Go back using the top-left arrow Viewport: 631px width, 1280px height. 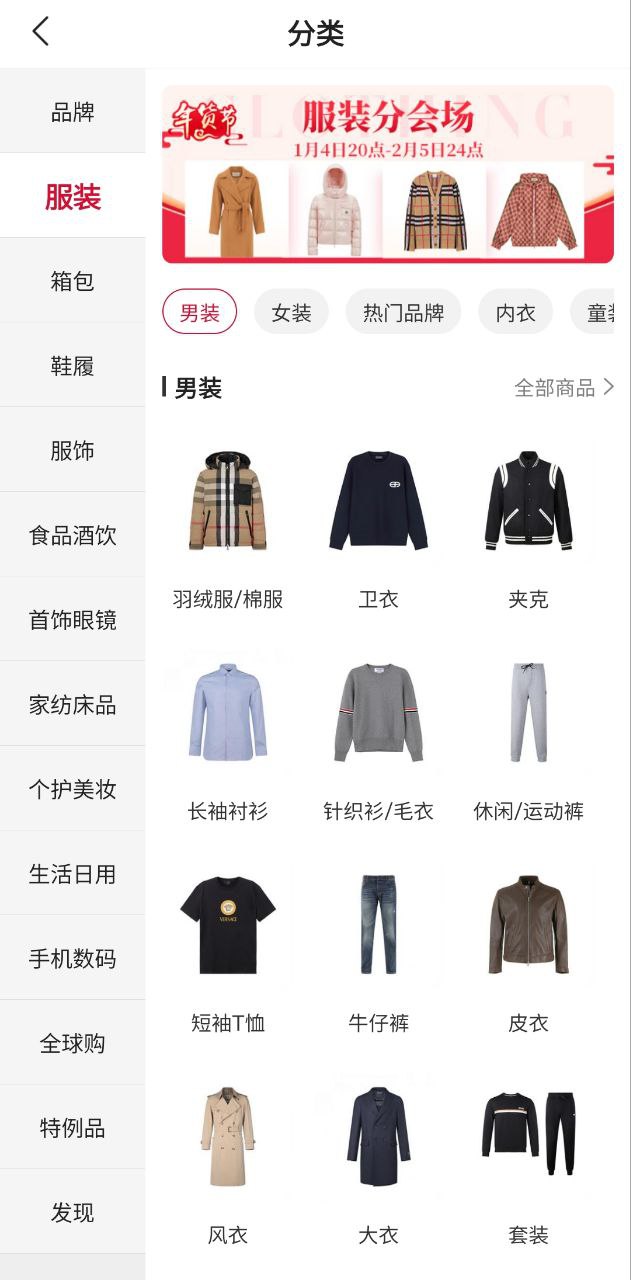(x=40, y=32)
